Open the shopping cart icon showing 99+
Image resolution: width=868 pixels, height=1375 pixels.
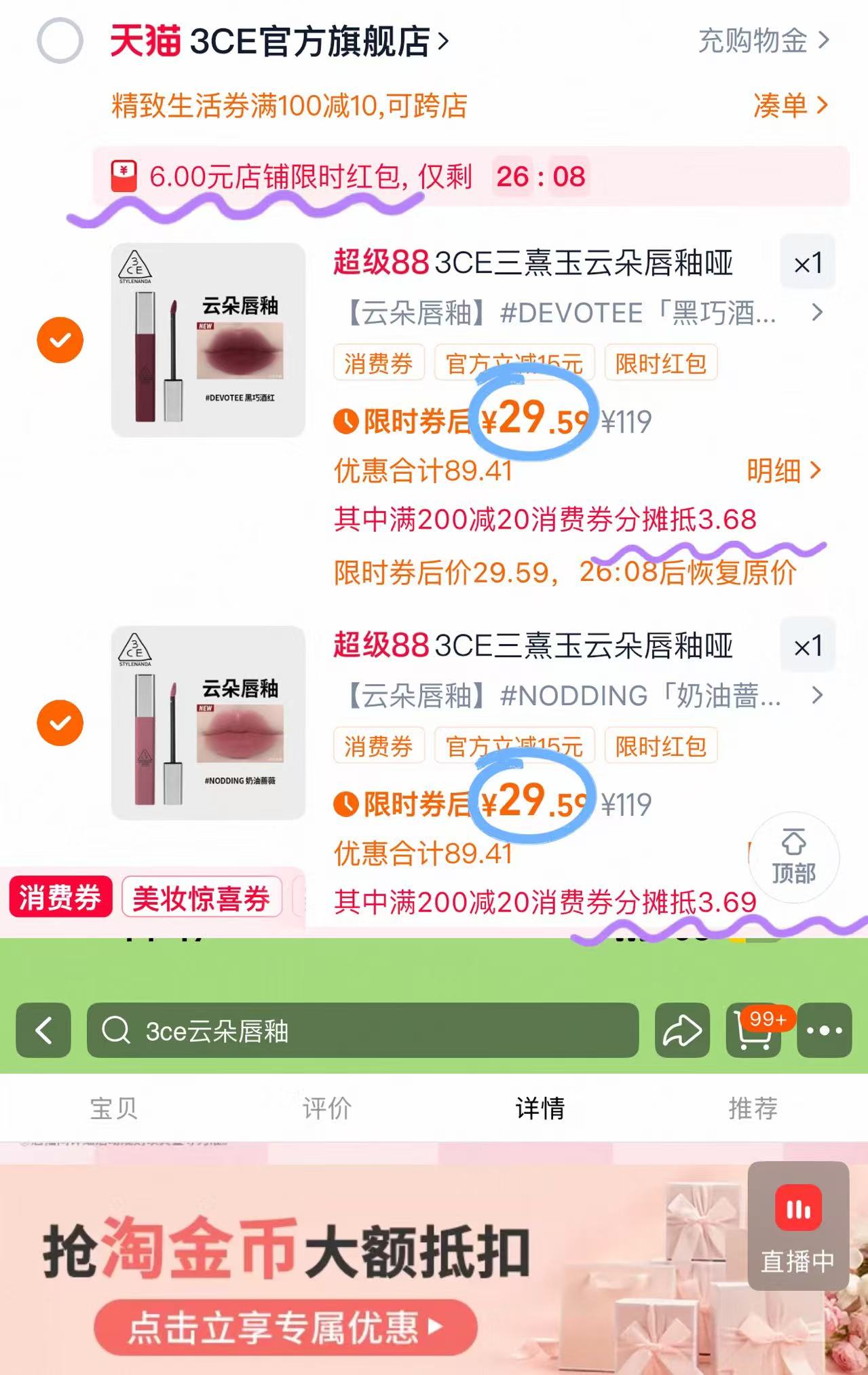click(x=752, y=1031)
